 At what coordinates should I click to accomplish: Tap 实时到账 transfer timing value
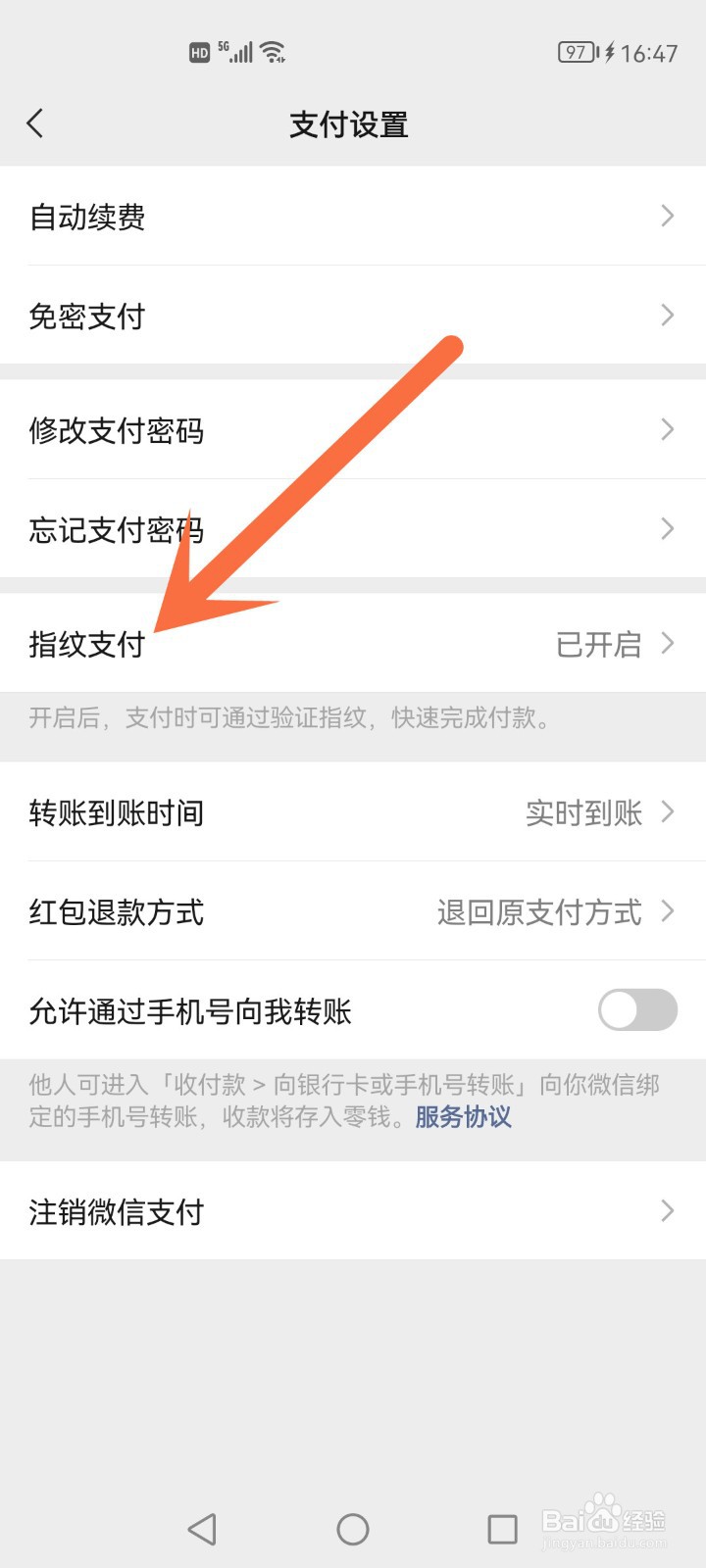coord(585,812)
